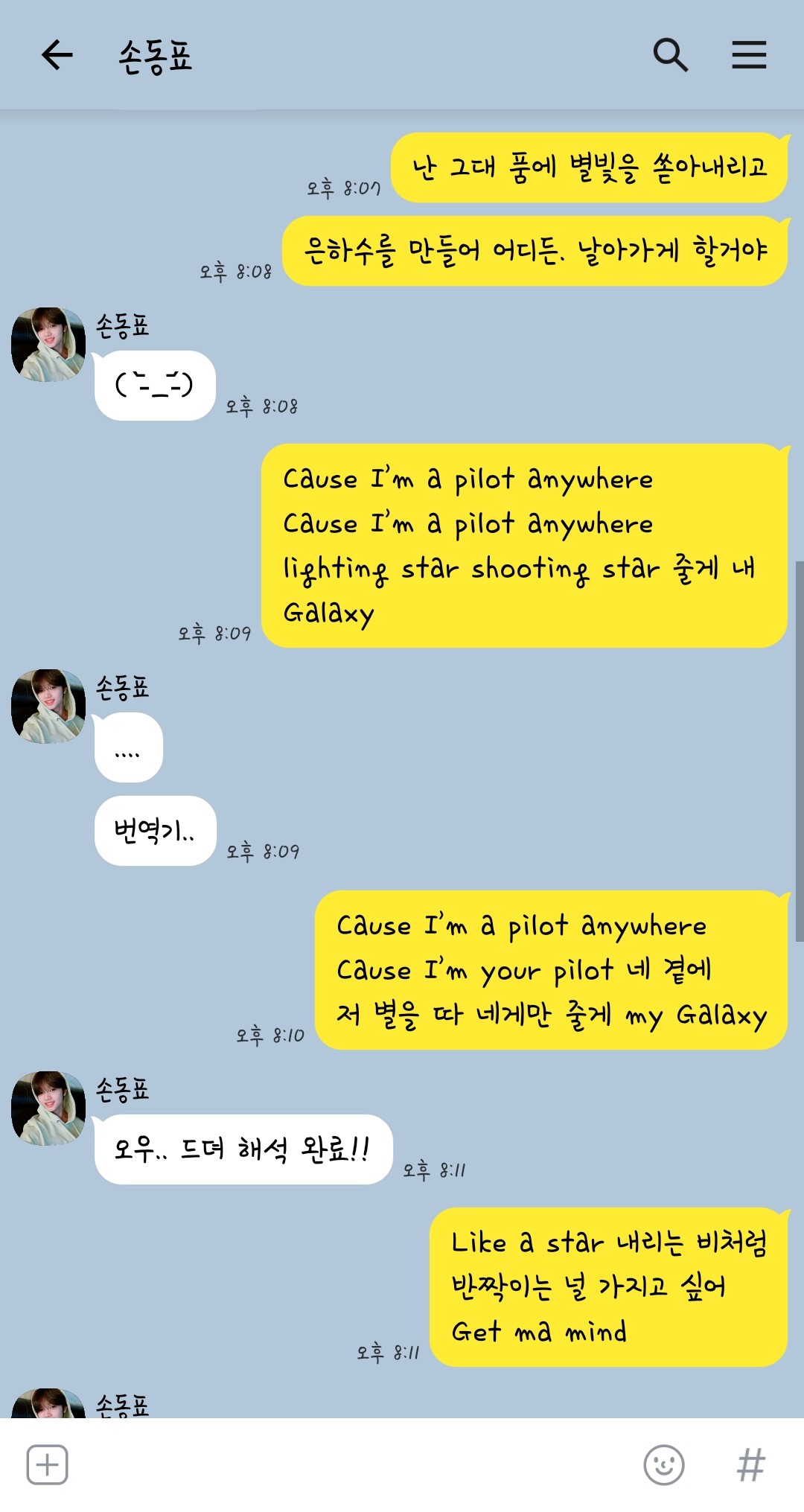Tap the hashtag search icon
Screen dimensions: 804x1512
pyautogui.click(x=750, y=1464)
